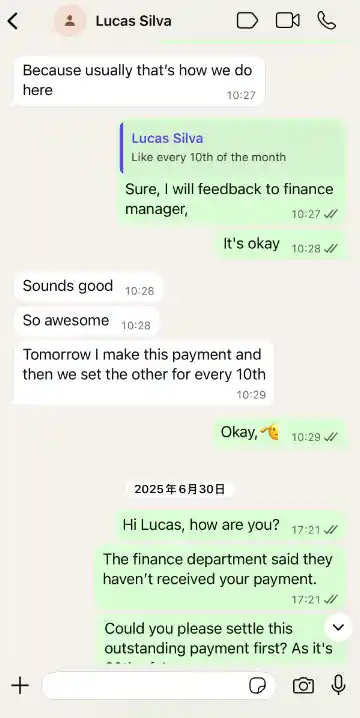The image size is (360, 718).
Task: Open the attachment plus menu
Action: [20, 685]
